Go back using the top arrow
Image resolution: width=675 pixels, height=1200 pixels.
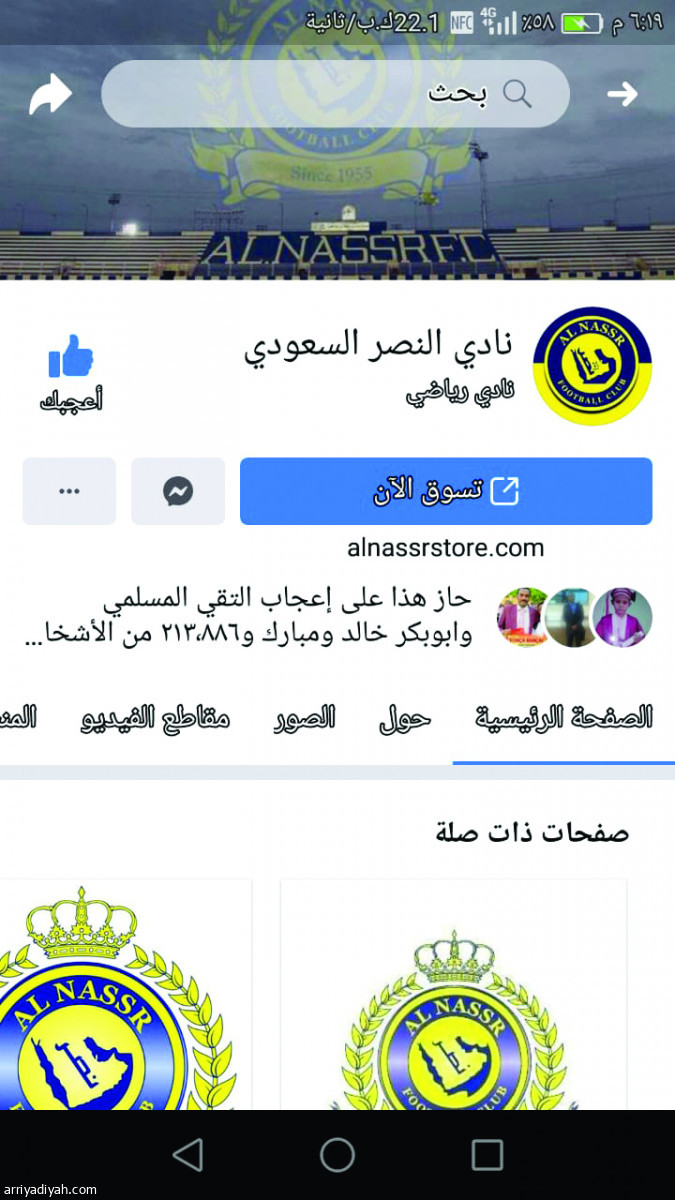[622, 95]
